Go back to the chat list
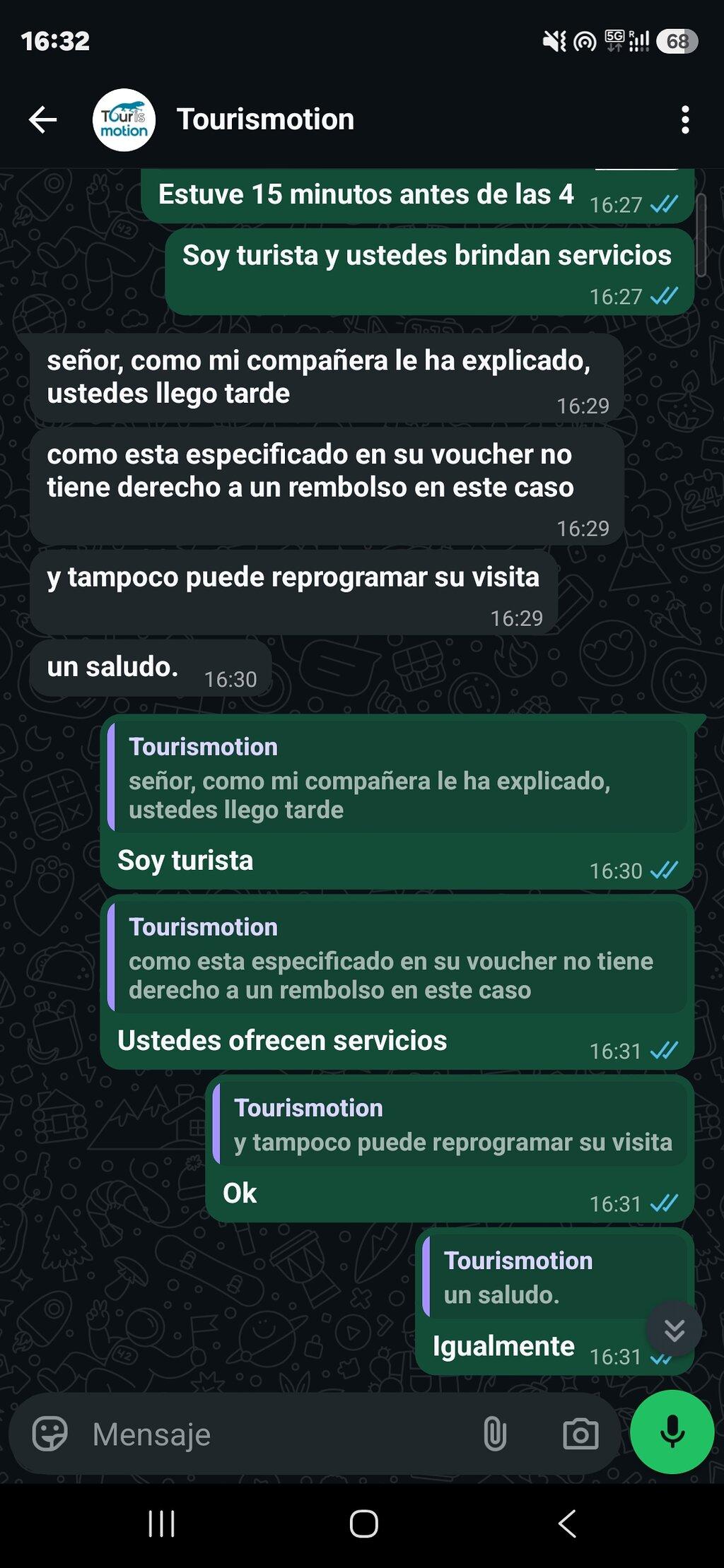 42,119
